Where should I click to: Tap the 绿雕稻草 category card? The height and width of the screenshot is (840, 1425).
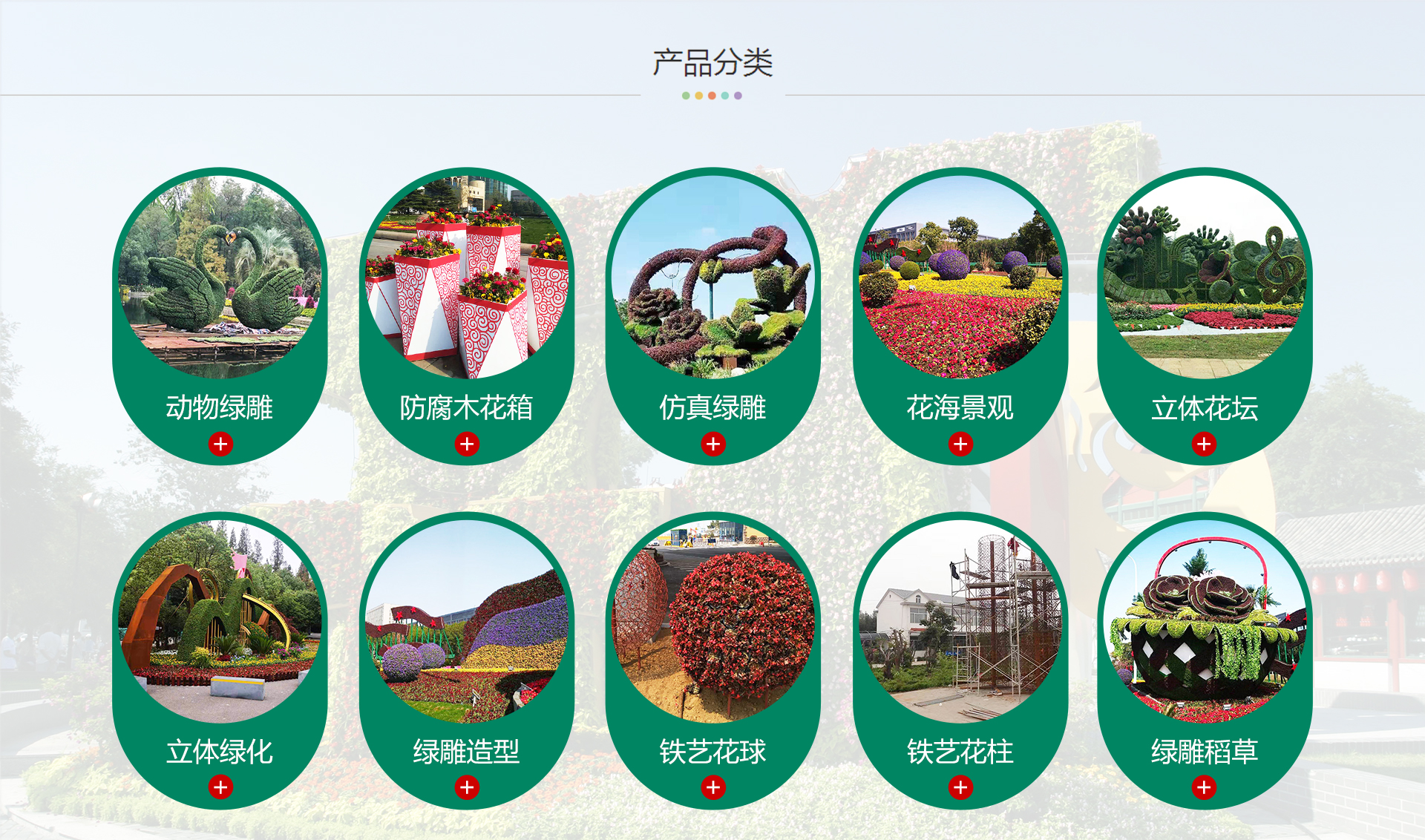coord(1204,660)
